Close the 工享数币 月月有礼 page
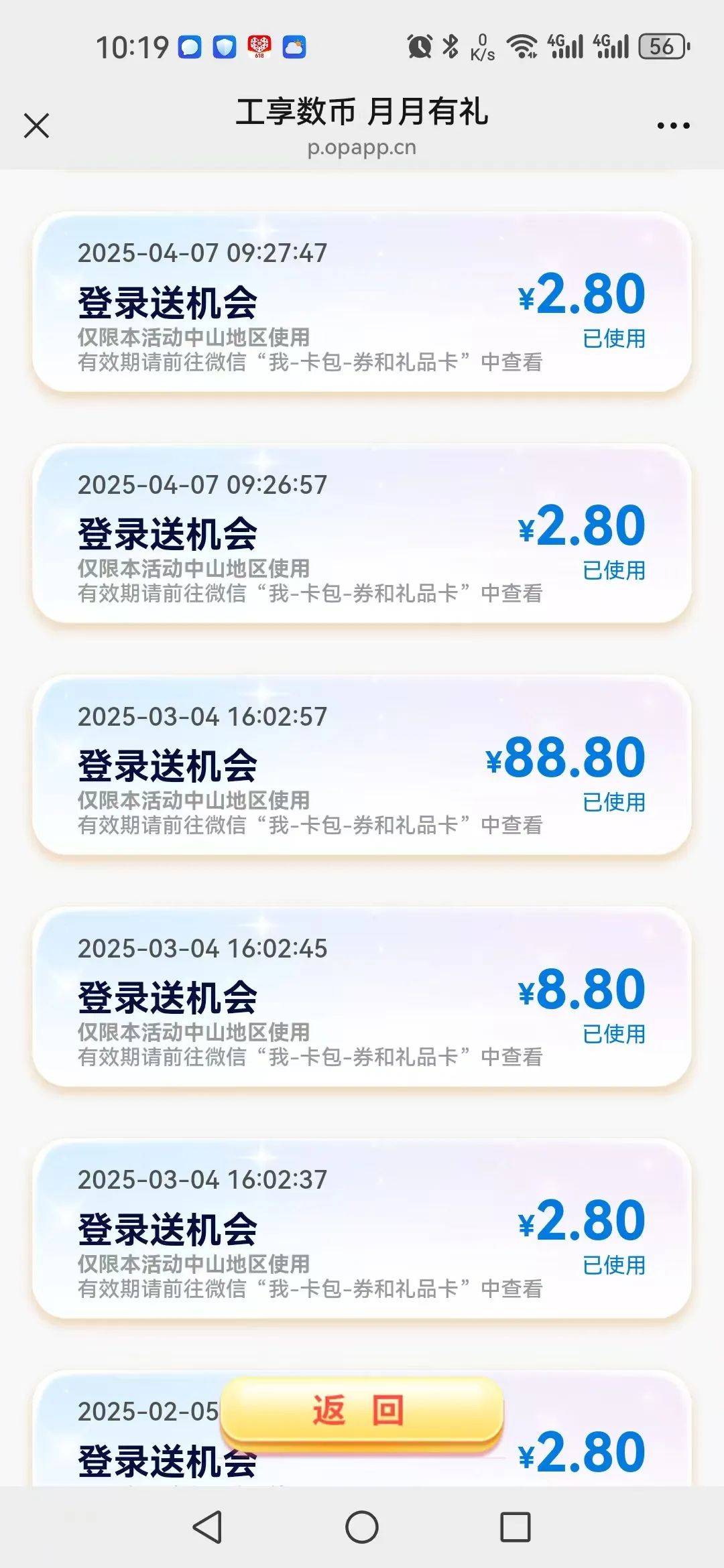Image resolution: width=724 pixels, height=1568 pixels. tap(36, 125)
